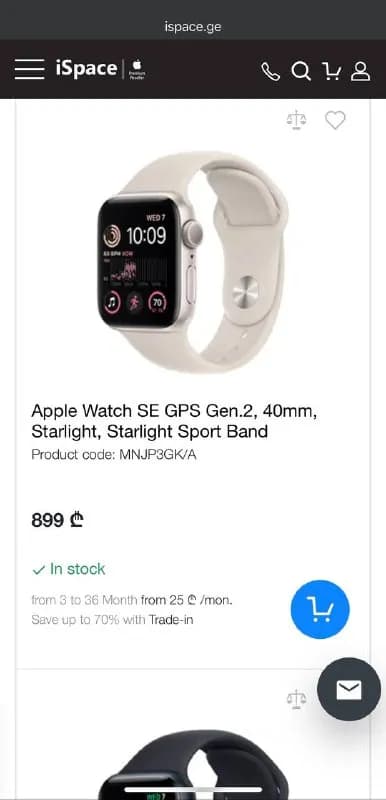Open the hamburger menu
This screenshot has width=386, height=800.
30,69
